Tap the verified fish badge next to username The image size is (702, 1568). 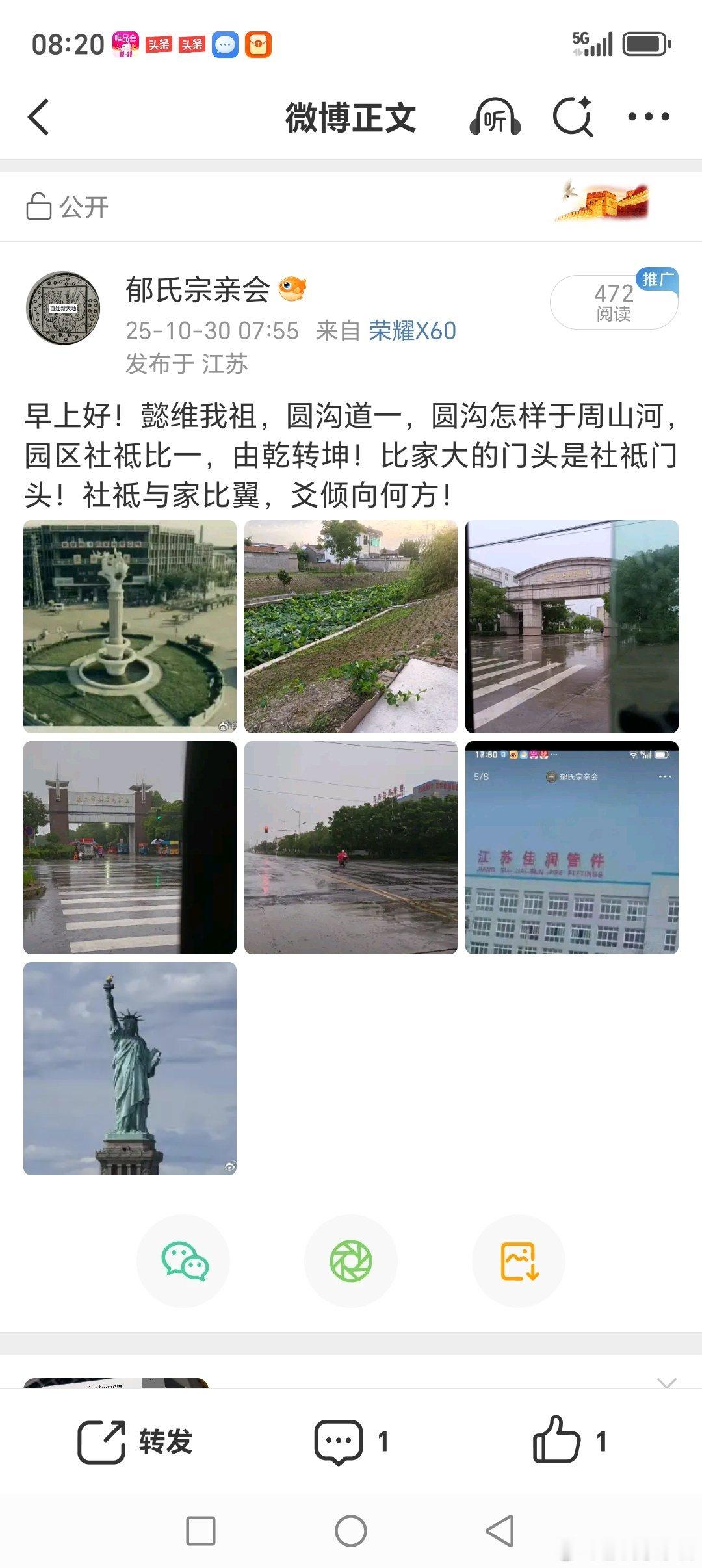click(292, 289)
